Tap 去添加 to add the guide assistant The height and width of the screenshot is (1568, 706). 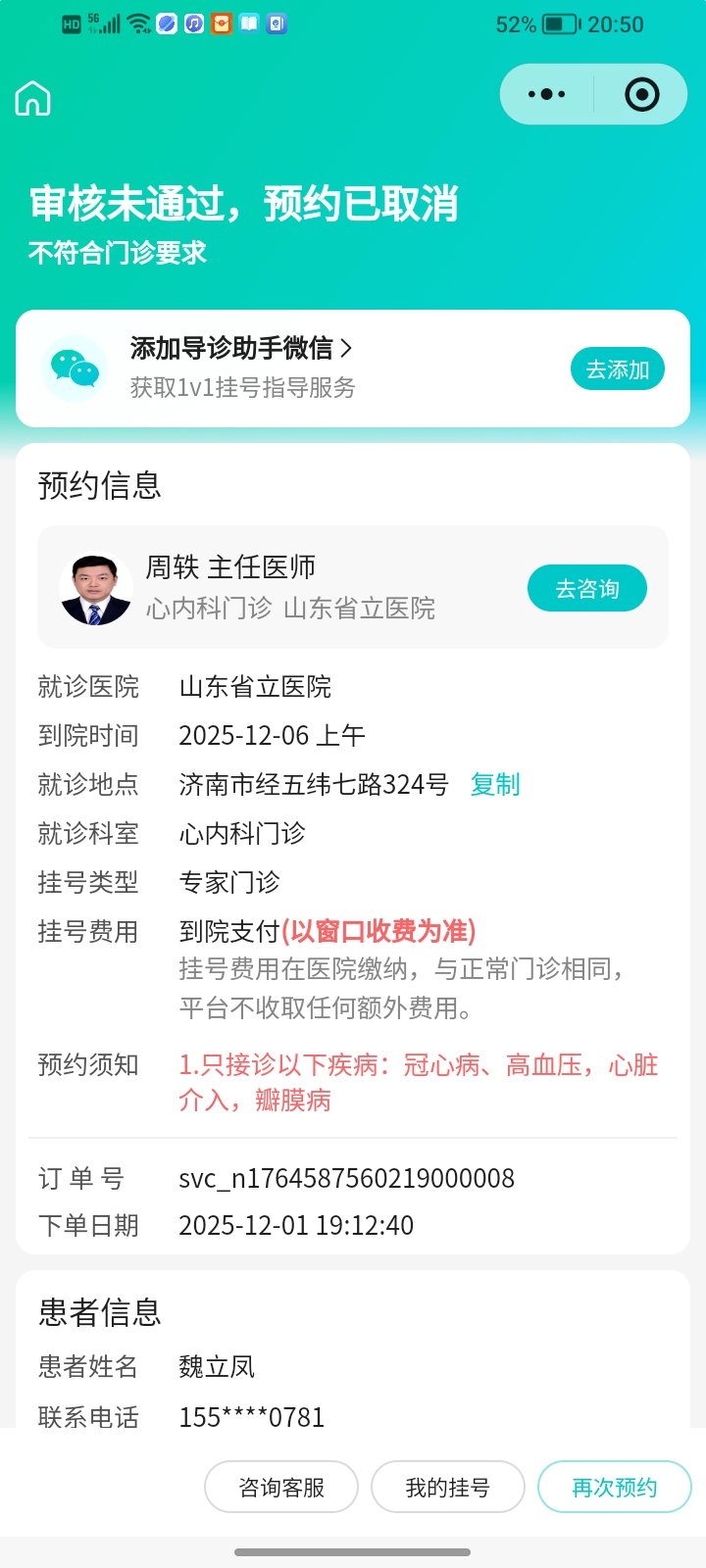click(x=617, y=369)
